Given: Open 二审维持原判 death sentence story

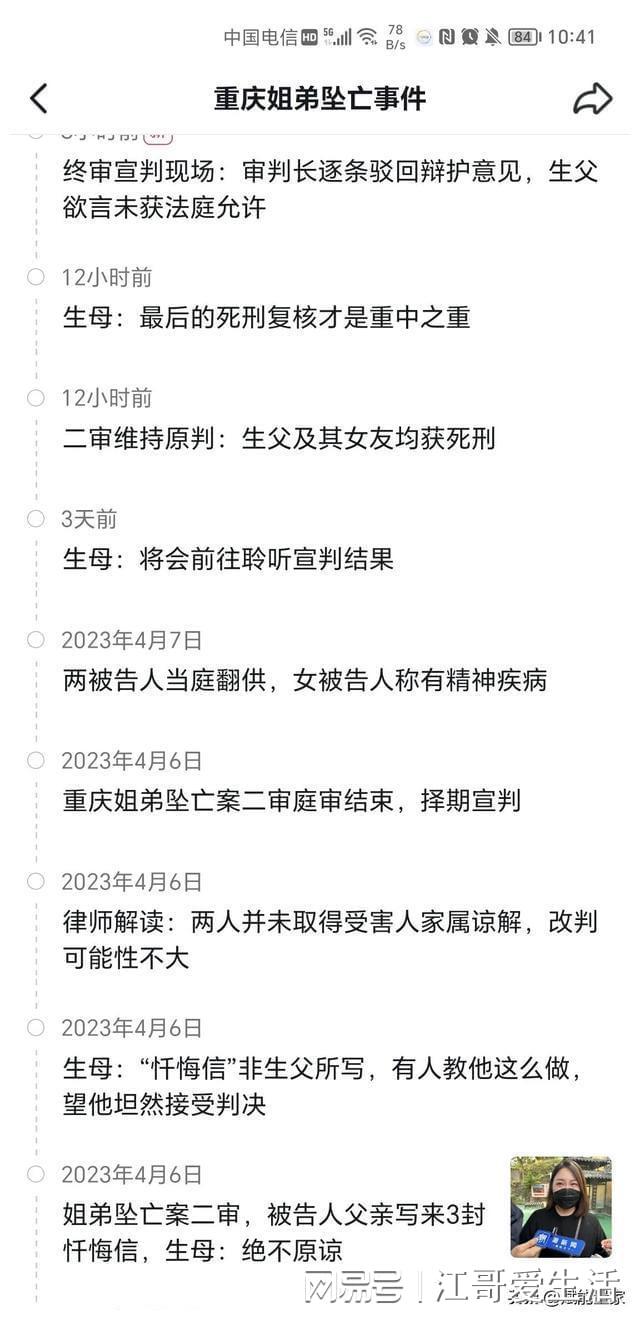Looking at the screenshot, I should pyautogui.click(x=279, y=439).
